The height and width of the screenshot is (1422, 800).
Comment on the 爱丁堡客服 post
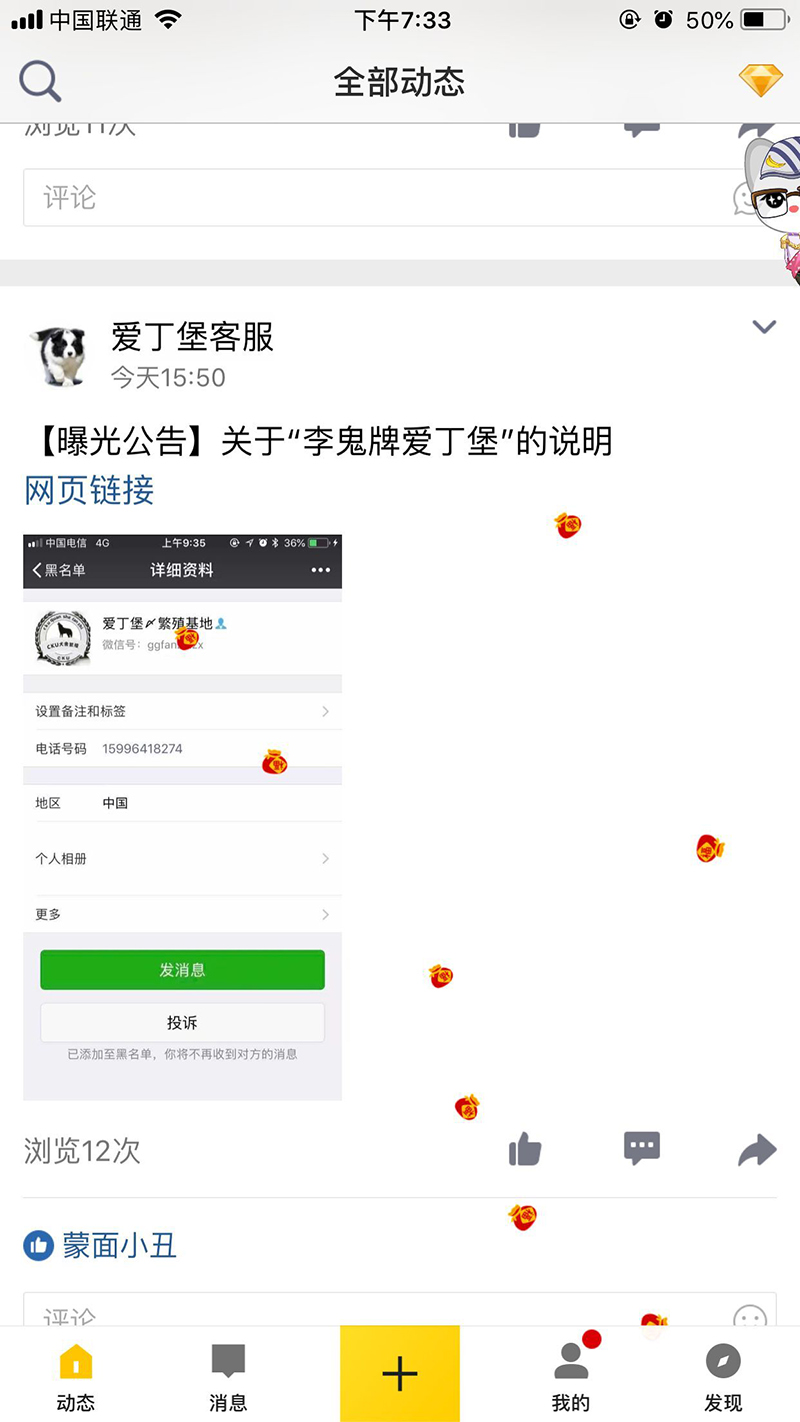point(641,1148)
